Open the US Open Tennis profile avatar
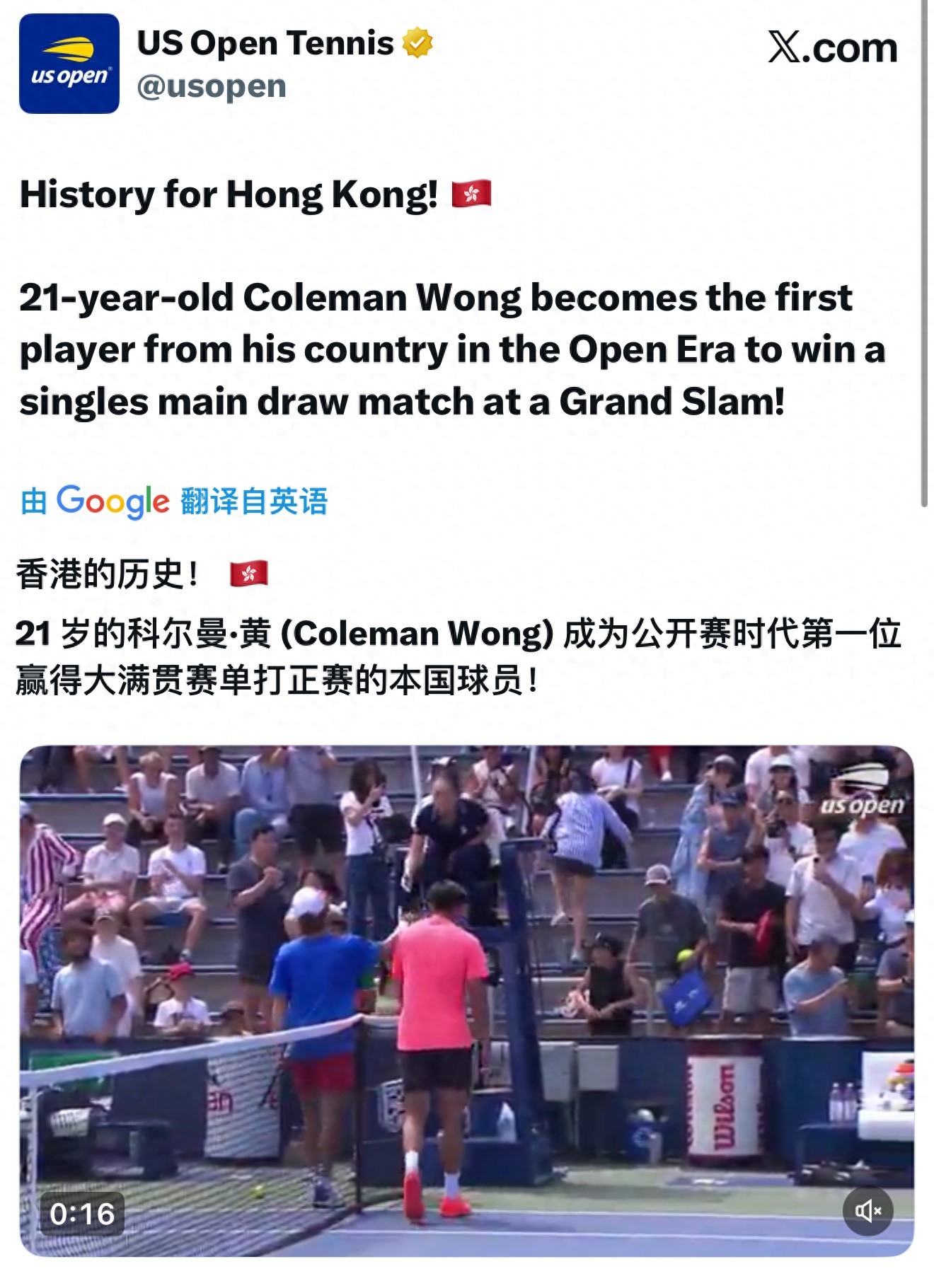Screen dimensions: 934x1288 pyautogui.click(x=69, y=64)
